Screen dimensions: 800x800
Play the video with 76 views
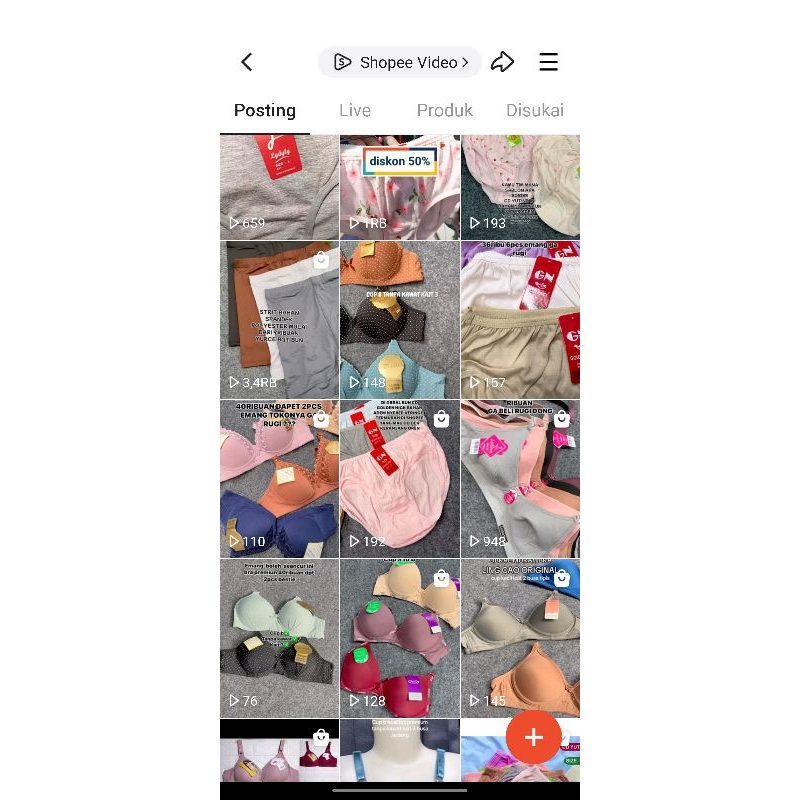[279, 638]
